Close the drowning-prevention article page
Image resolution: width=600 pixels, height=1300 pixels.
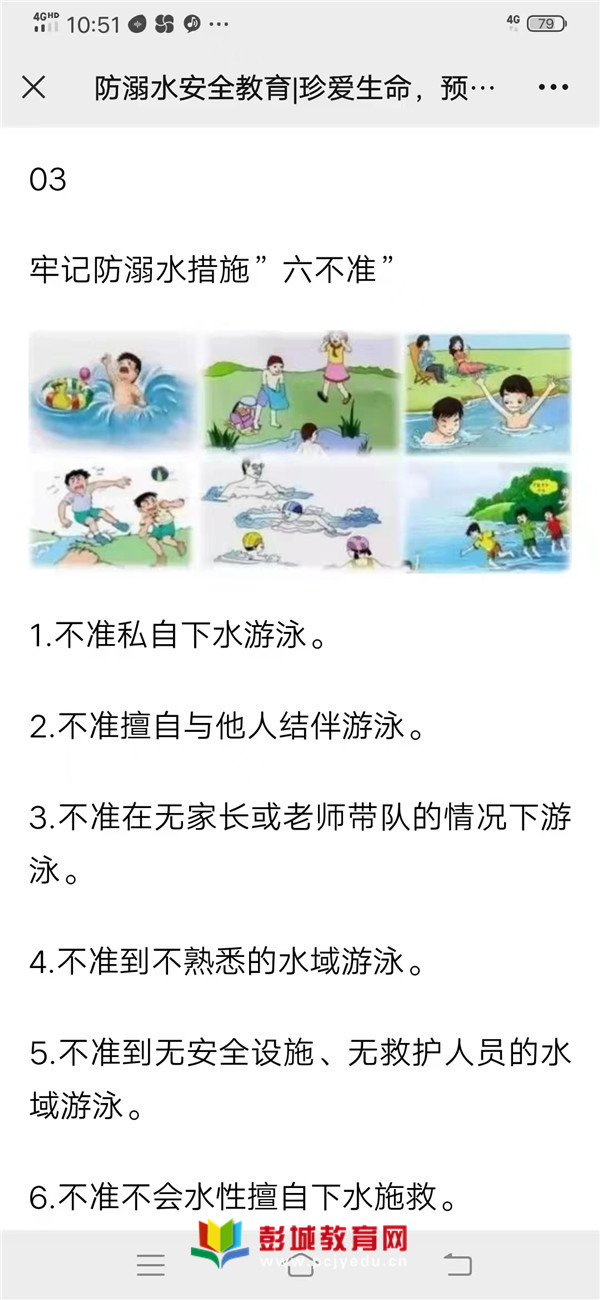(34, 88)
